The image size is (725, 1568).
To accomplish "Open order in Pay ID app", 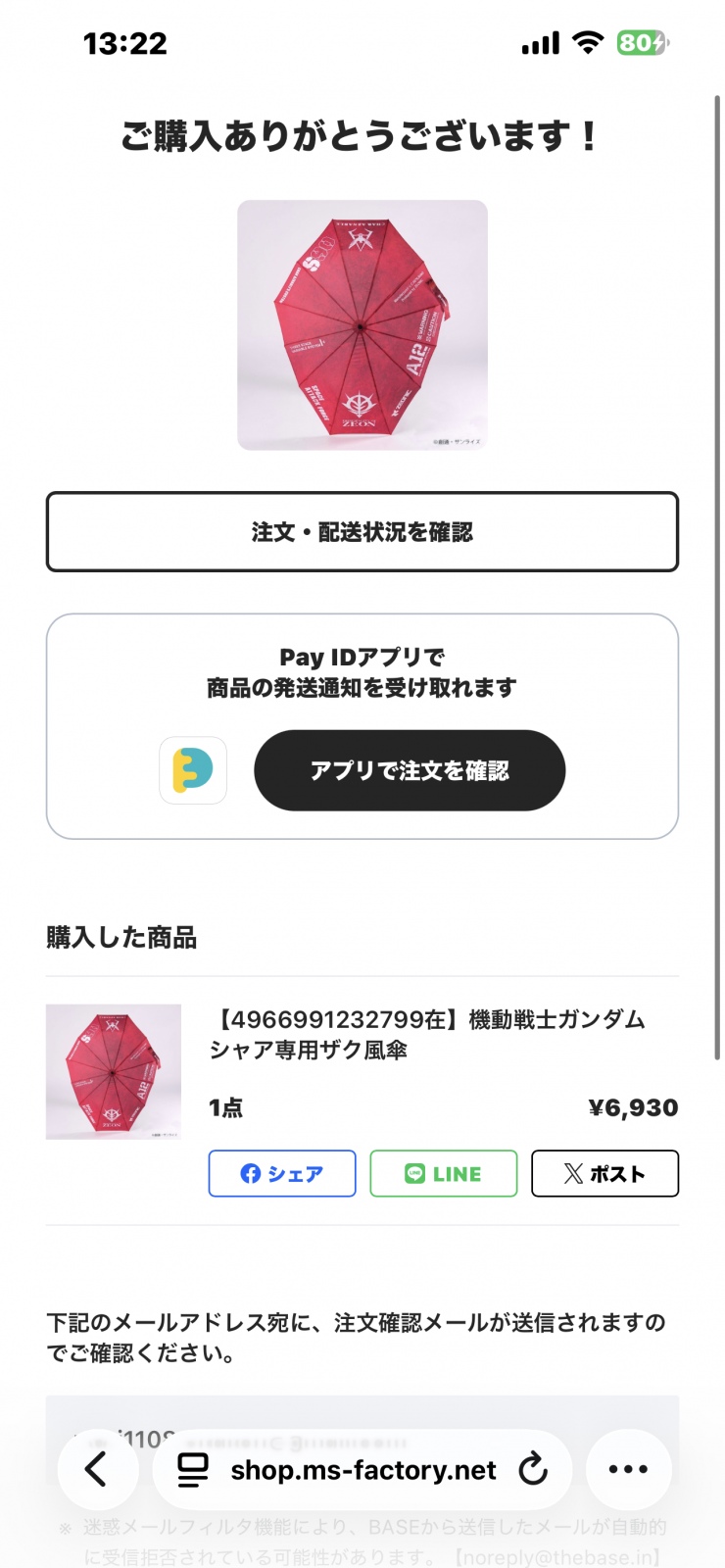I will click(x=410, y=770).
